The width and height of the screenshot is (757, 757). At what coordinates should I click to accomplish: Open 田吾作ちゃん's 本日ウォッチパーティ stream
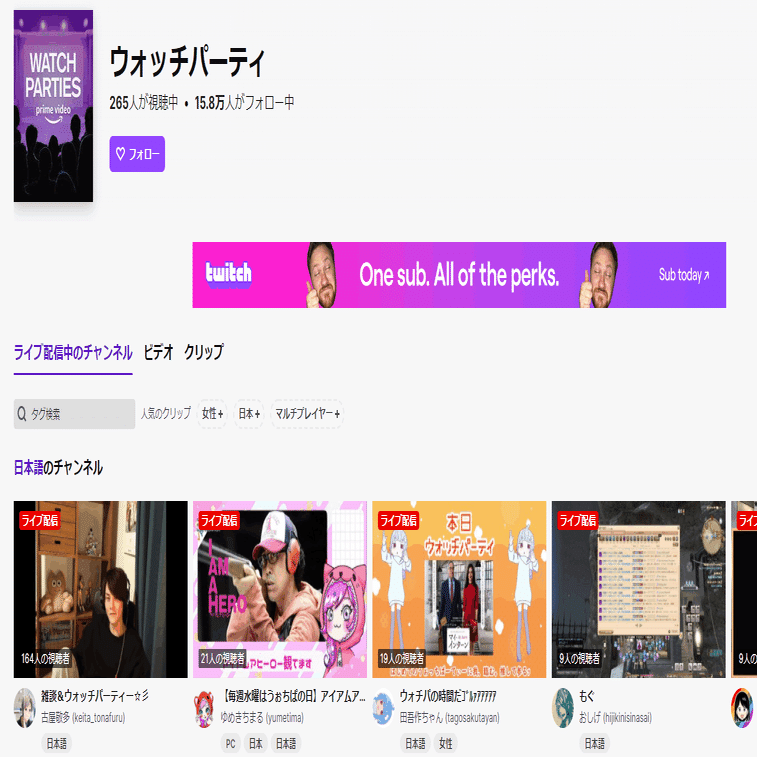[459, 589]
